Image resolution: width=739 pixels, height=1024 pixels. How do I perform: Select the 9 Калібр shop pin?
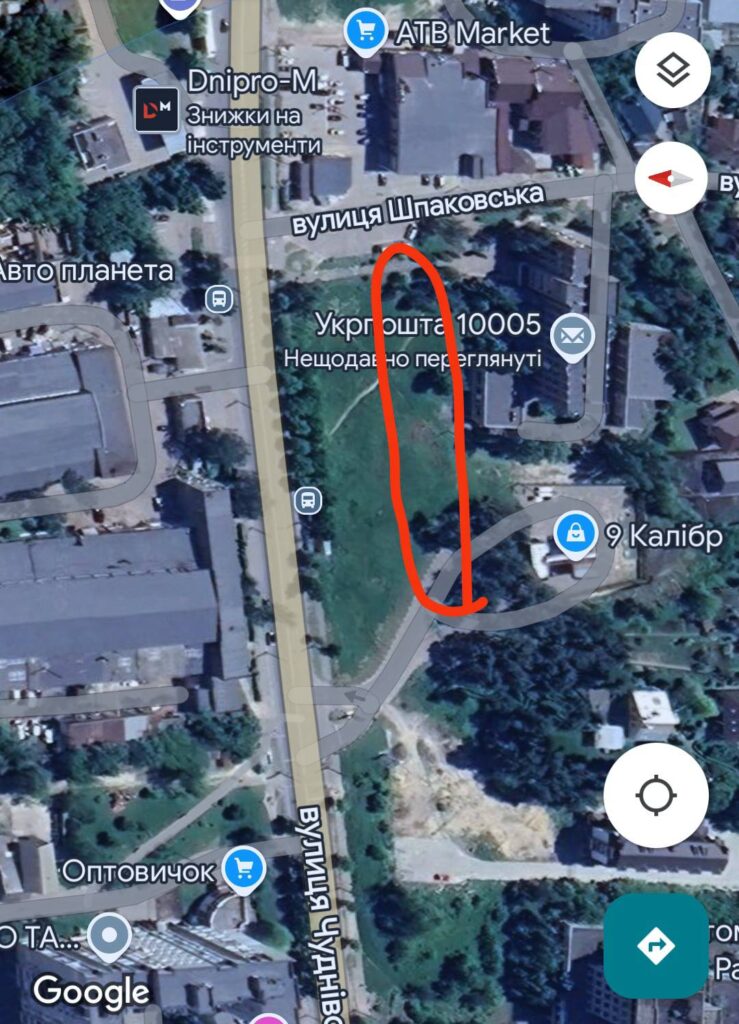coord(575,535)
